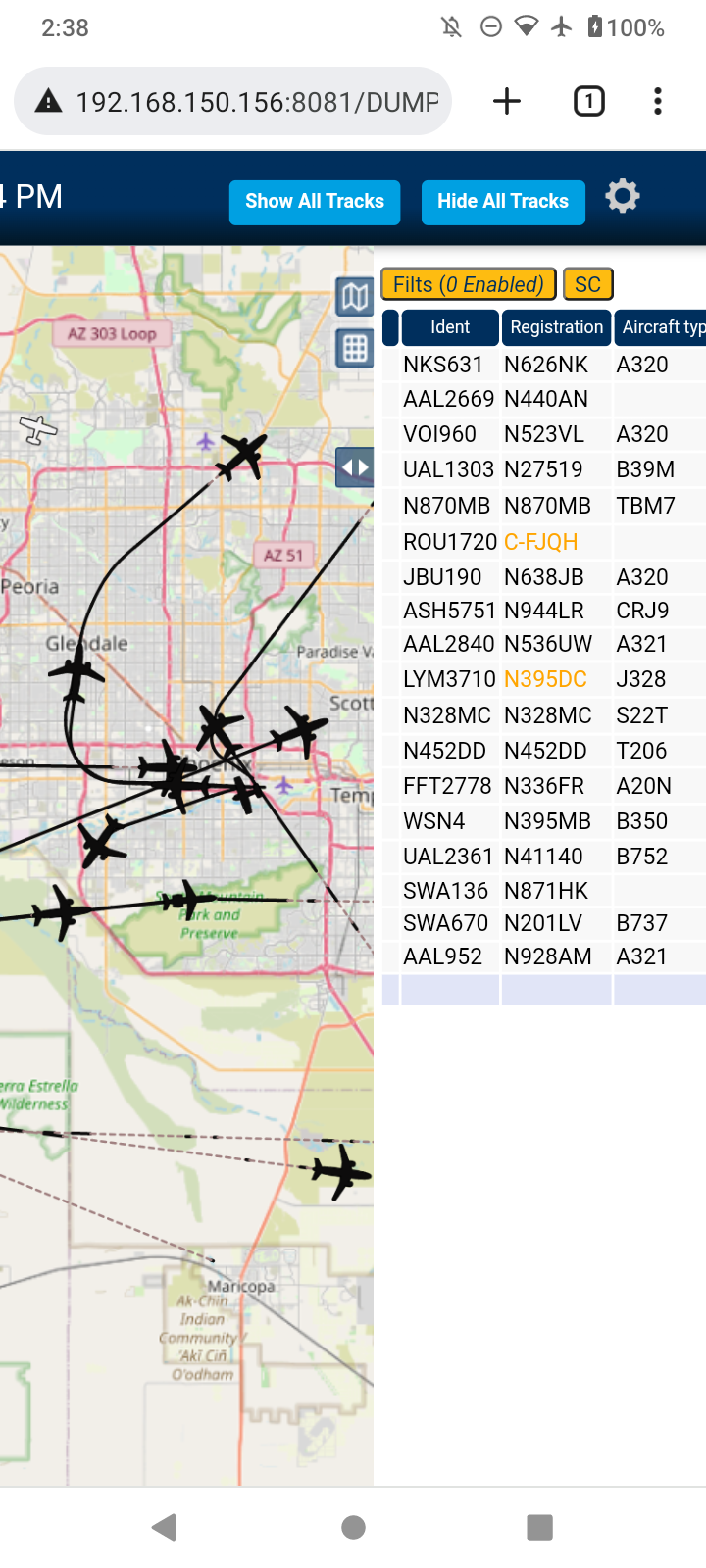Open the Filts (0 Enabled) filters
Screen dimensions: 706x1568
point(469,284)
